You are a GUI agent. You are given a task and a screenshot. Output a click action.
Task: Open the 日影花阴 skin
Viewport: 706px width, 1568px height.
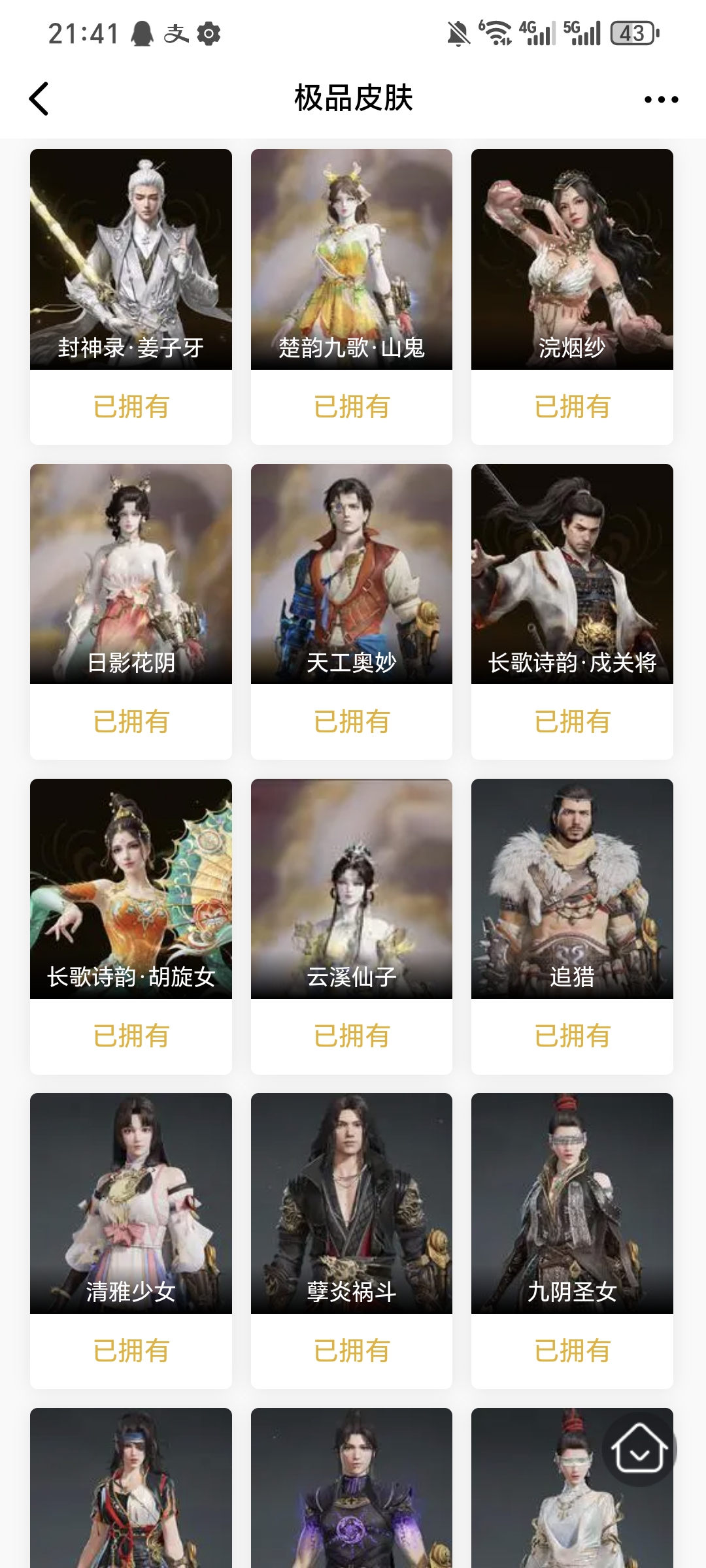[131, 574]
